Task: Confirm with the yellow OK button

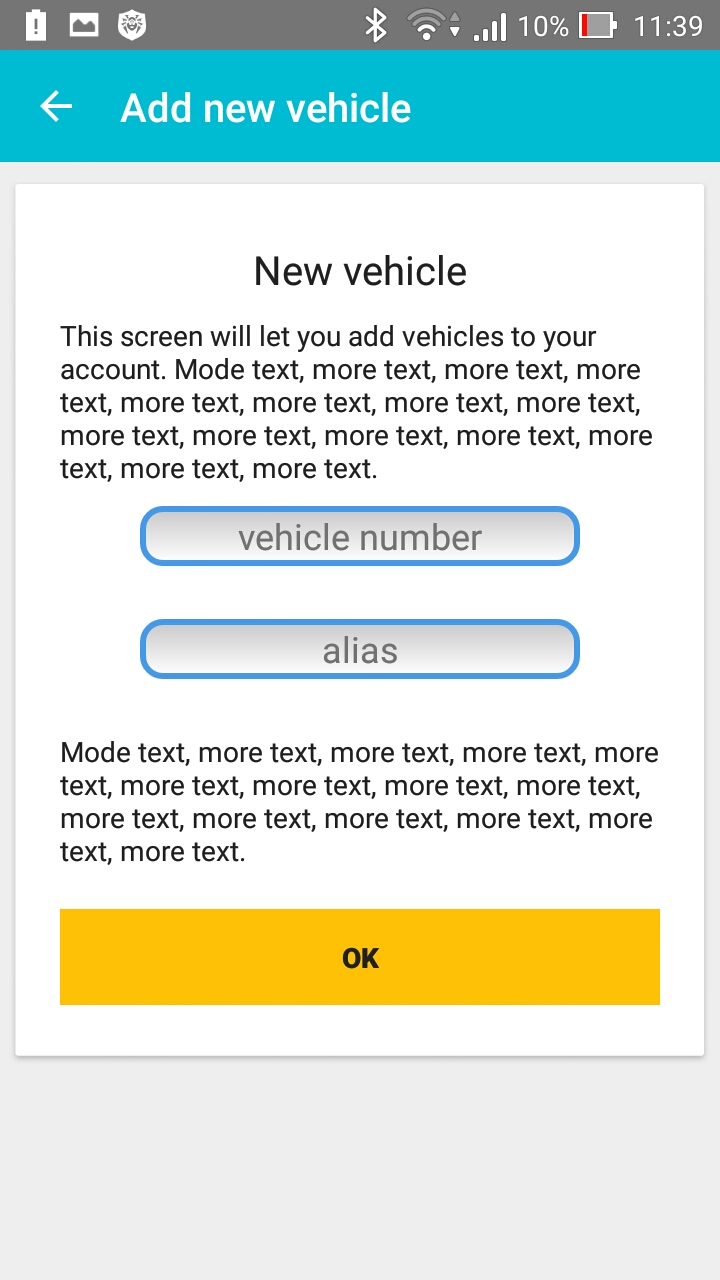Action: click(360, 957)
